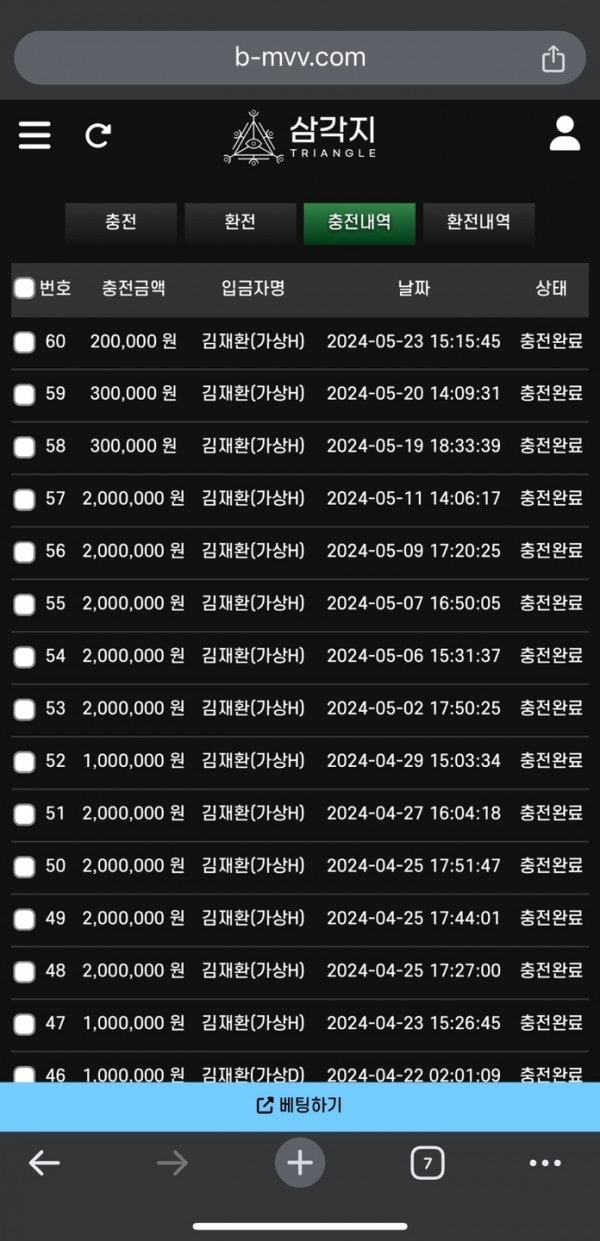Open the hamburger menu

[x=35, y=134]
